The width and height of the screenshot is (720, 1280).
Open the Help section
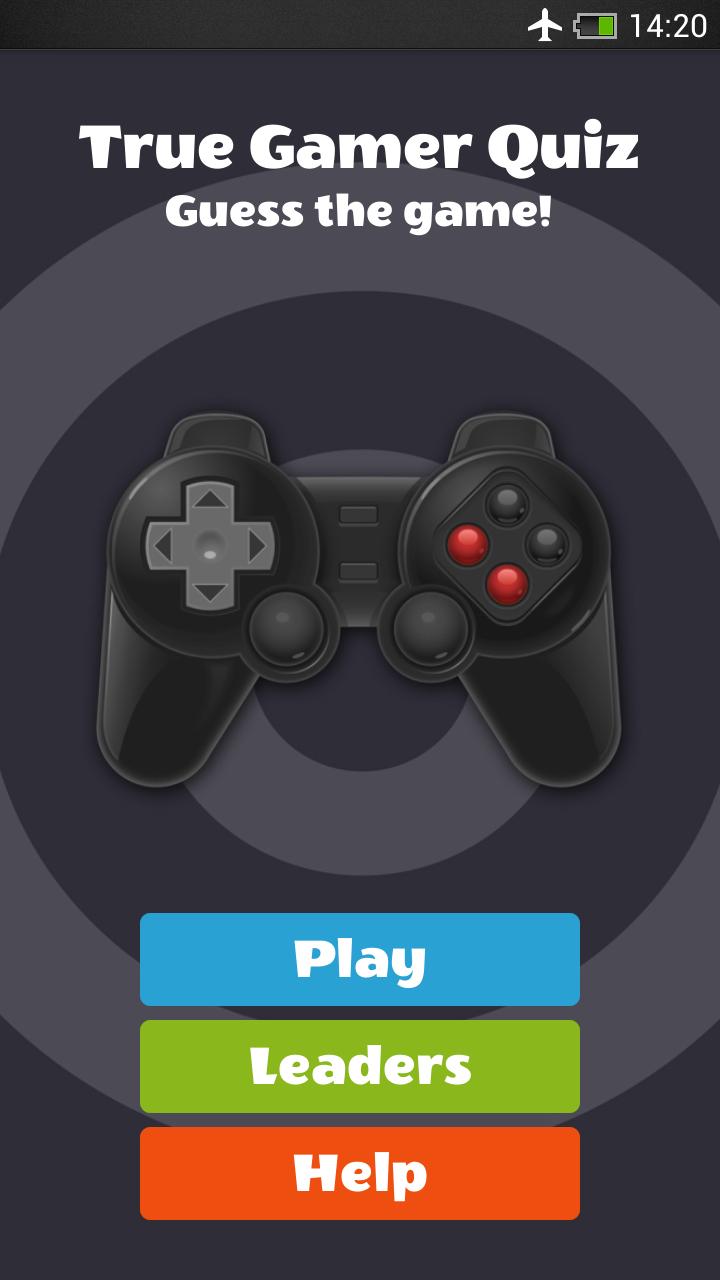coord(360,1173)
